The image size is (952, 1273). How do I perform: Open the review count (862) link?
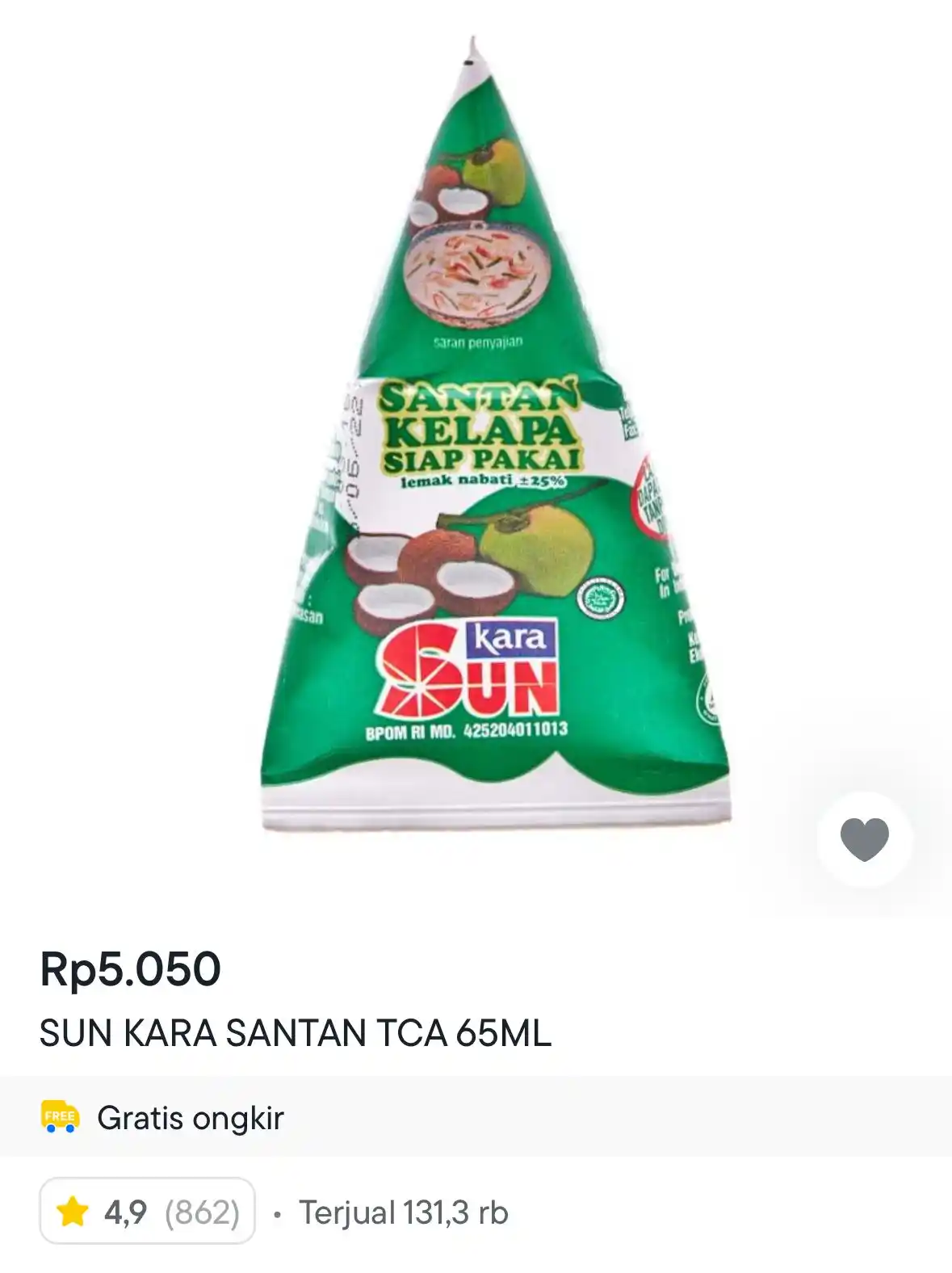pos(203,1211)
